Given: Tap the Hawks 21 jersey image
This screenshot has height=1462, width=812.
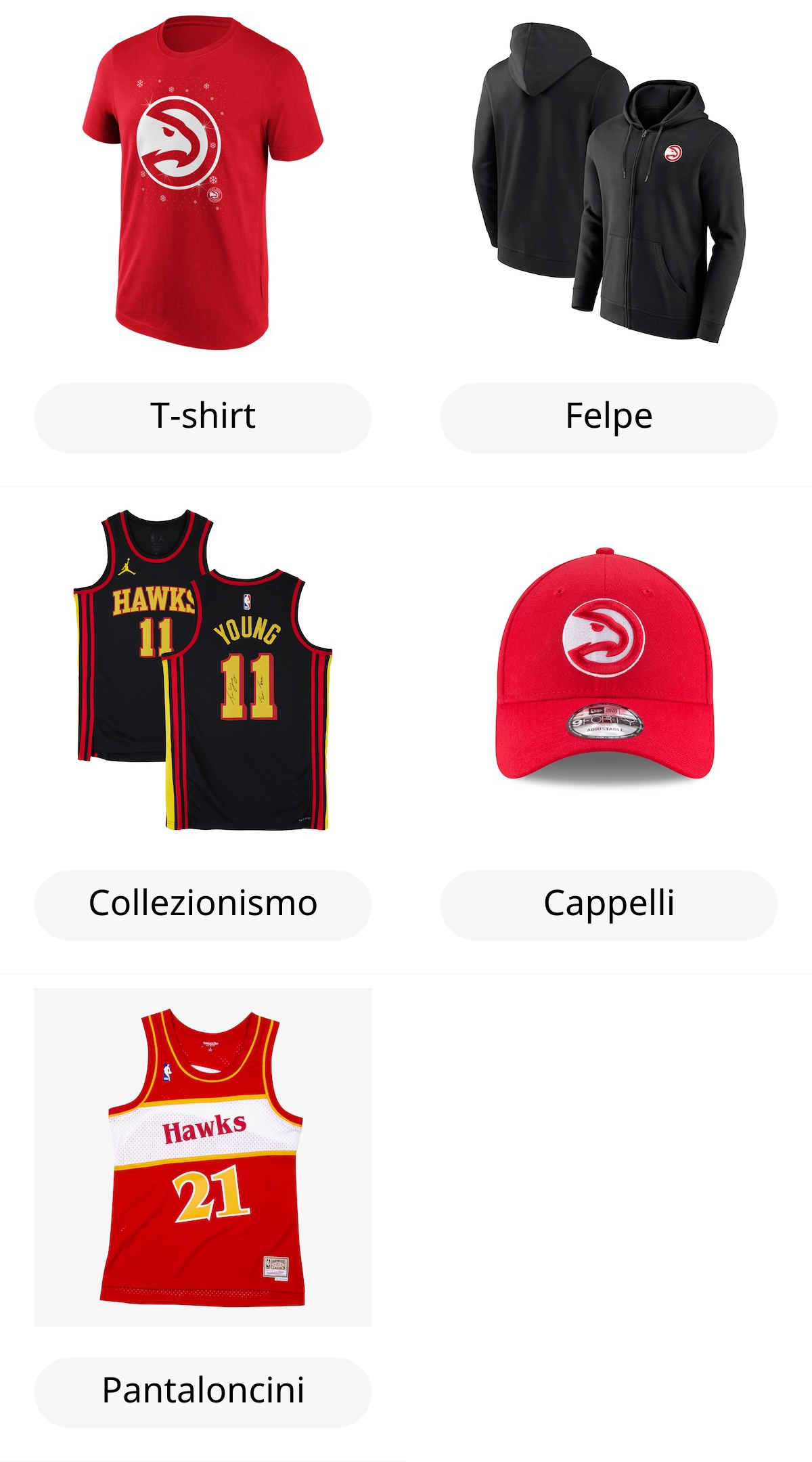Looking at the screenshot, I should click(x=203, y=1157).
